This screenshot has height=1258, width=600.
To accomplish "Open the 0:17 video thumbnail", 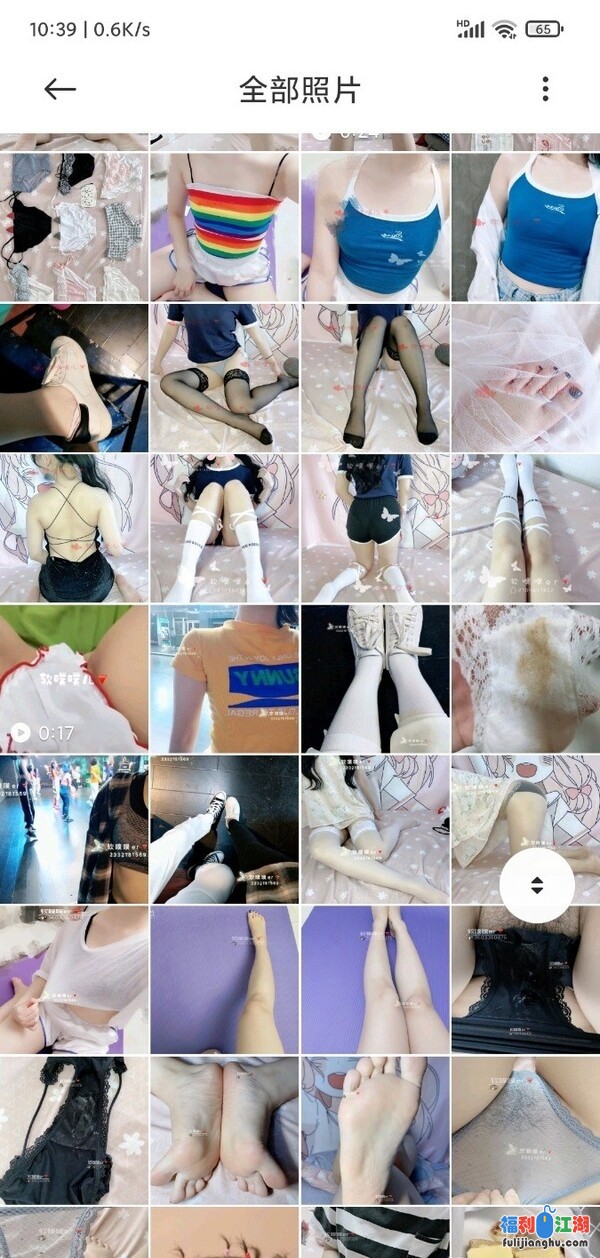I will point(73,679).
